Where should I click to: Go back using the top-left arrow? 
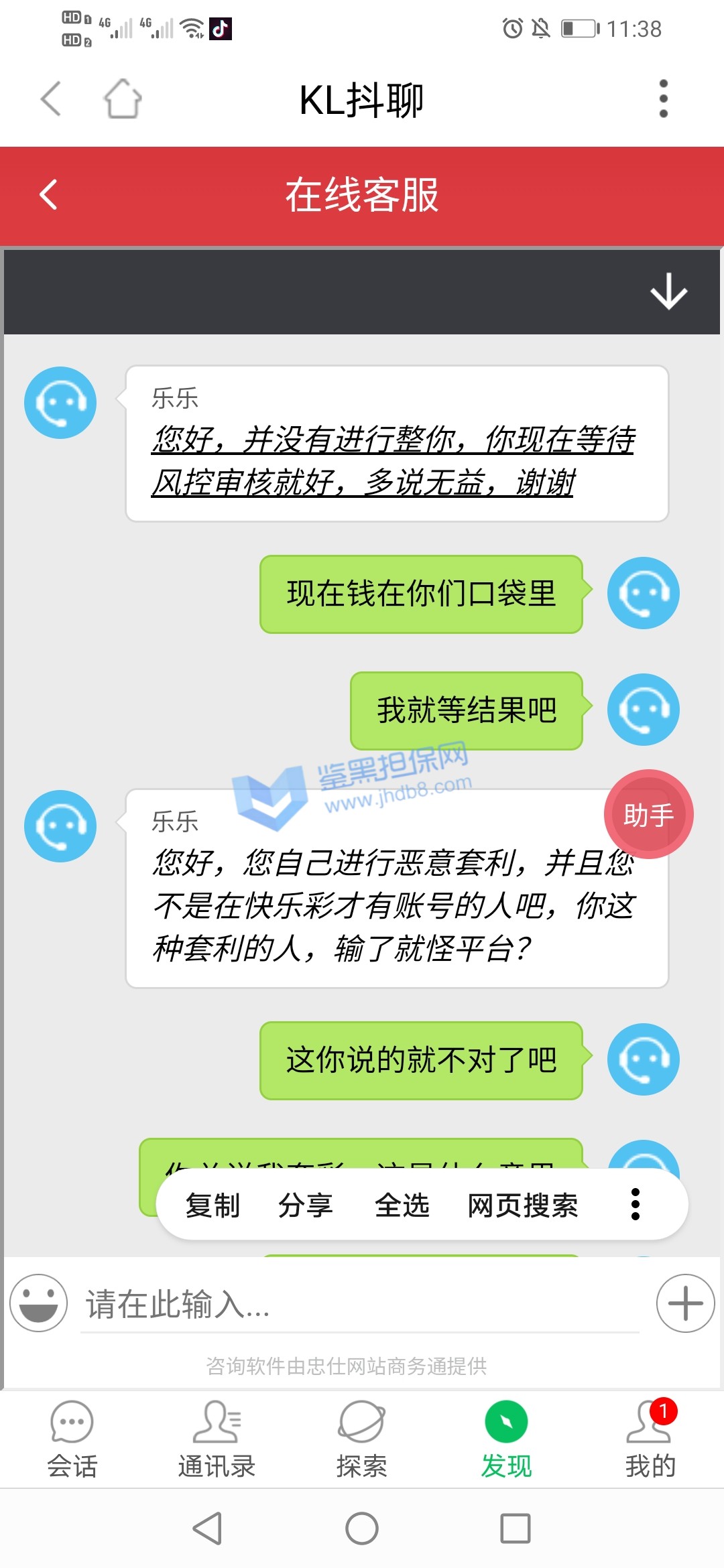pyautogui.click(x=51, y=99)
